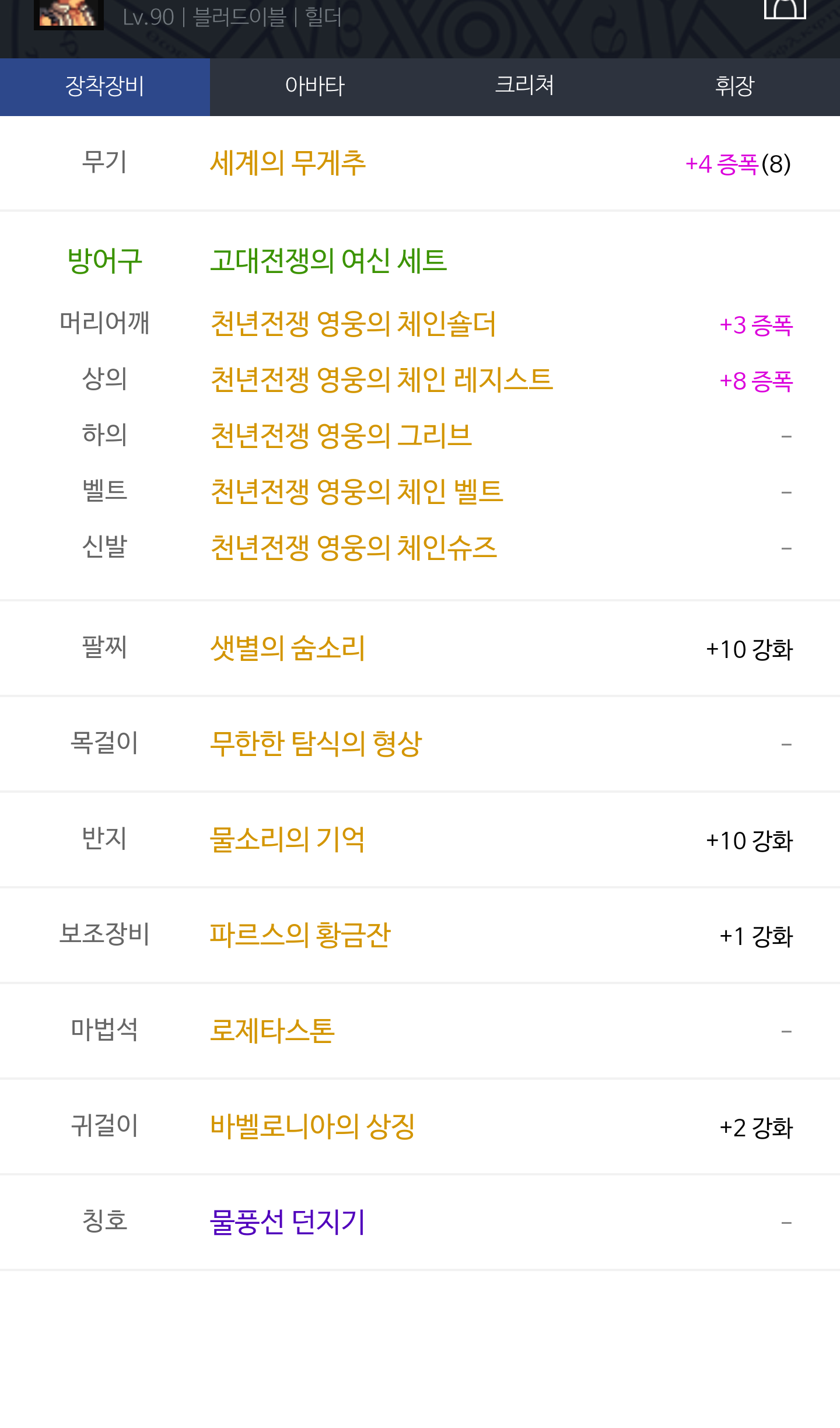
Task: Open weapon item 세계의 무게추
Action: pos(288,163)
